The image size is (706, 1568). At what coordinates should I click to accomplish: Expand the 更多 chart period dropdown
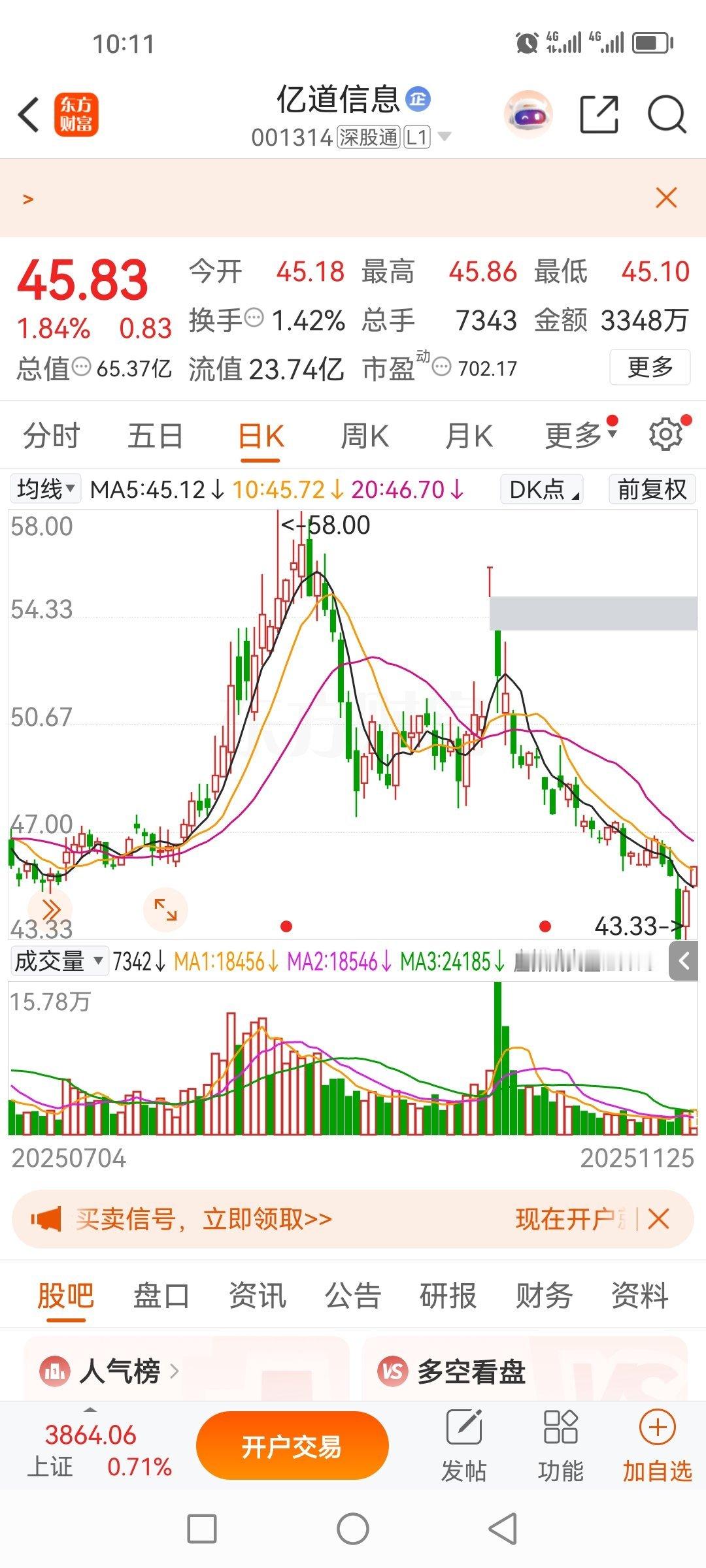click(x=574, y=434)
